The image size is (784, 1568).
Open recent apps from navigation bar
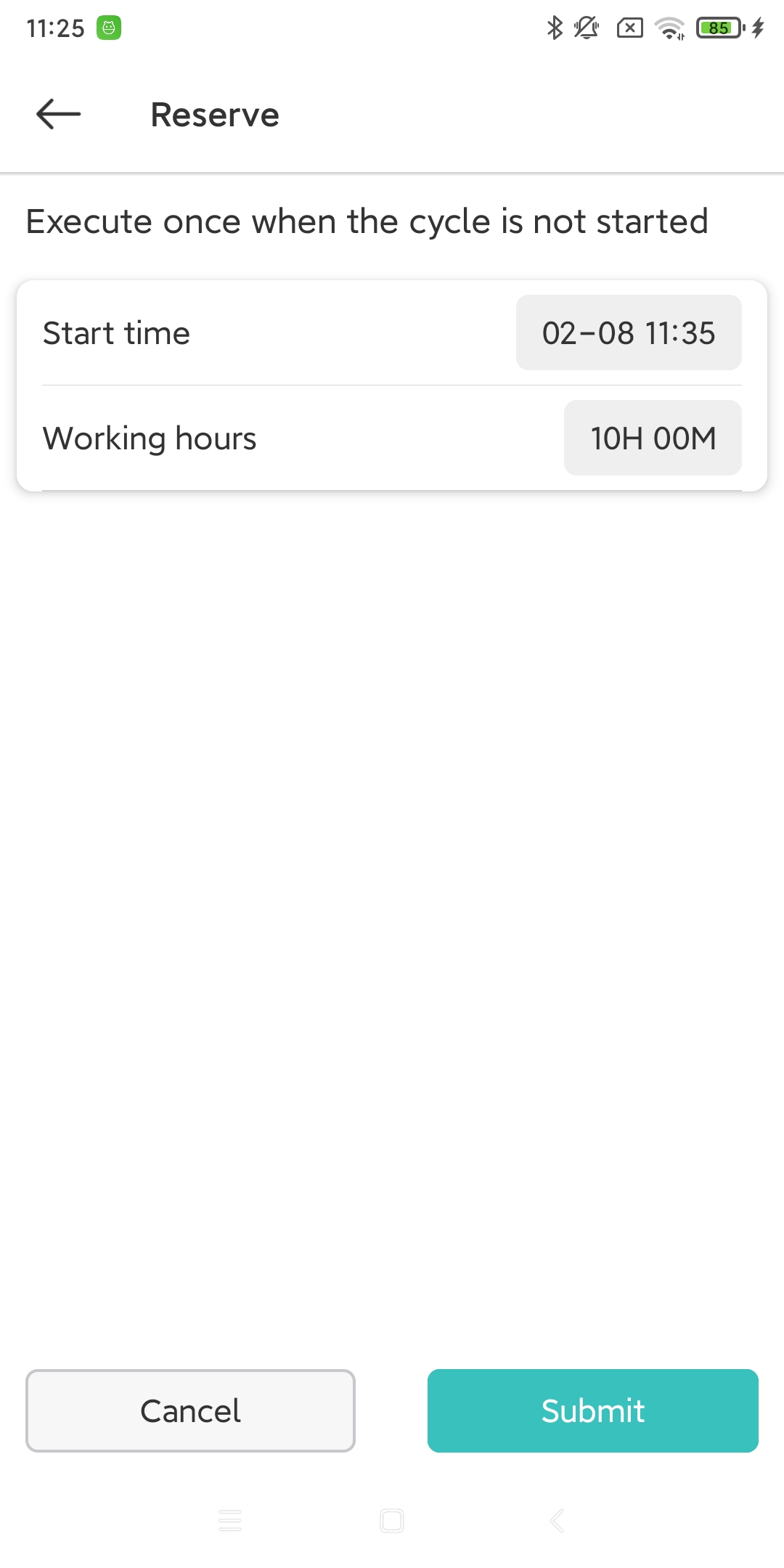230,1520
